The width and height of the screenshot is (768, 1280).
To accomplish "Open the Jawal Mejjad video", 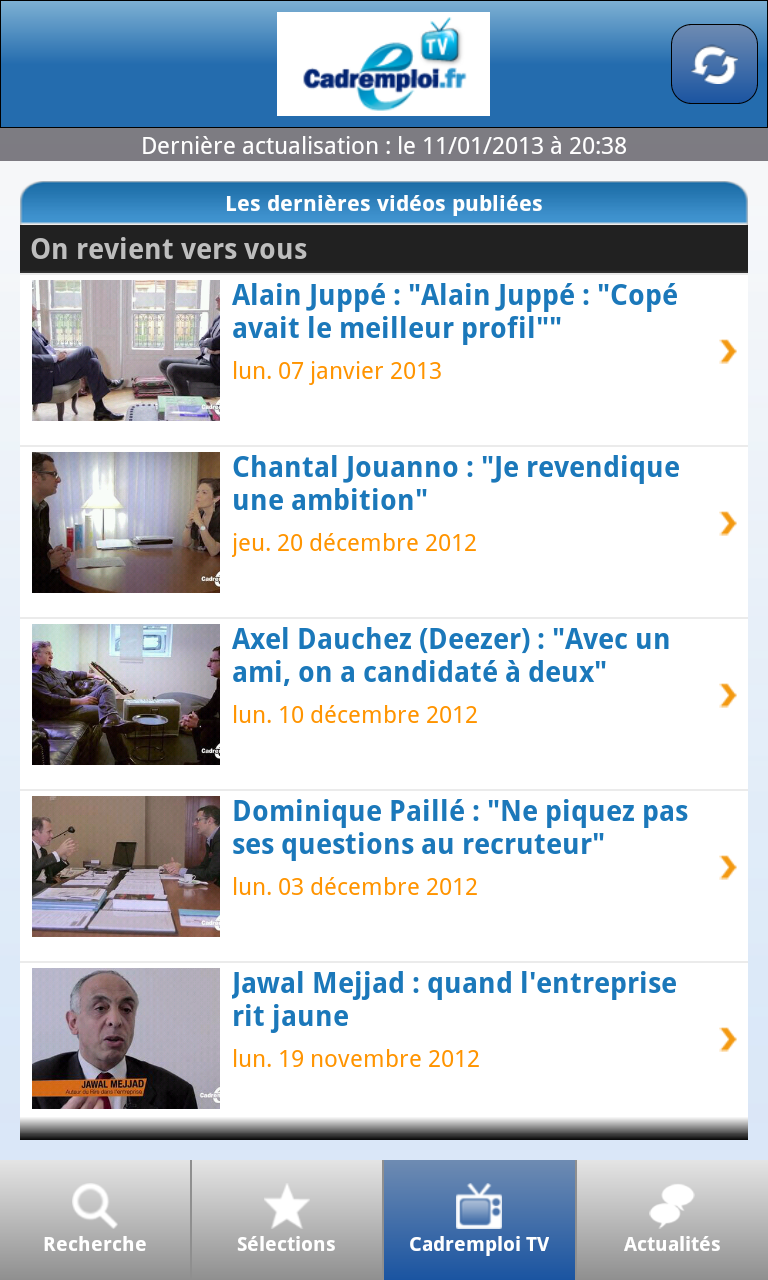I will (384, 1040).
